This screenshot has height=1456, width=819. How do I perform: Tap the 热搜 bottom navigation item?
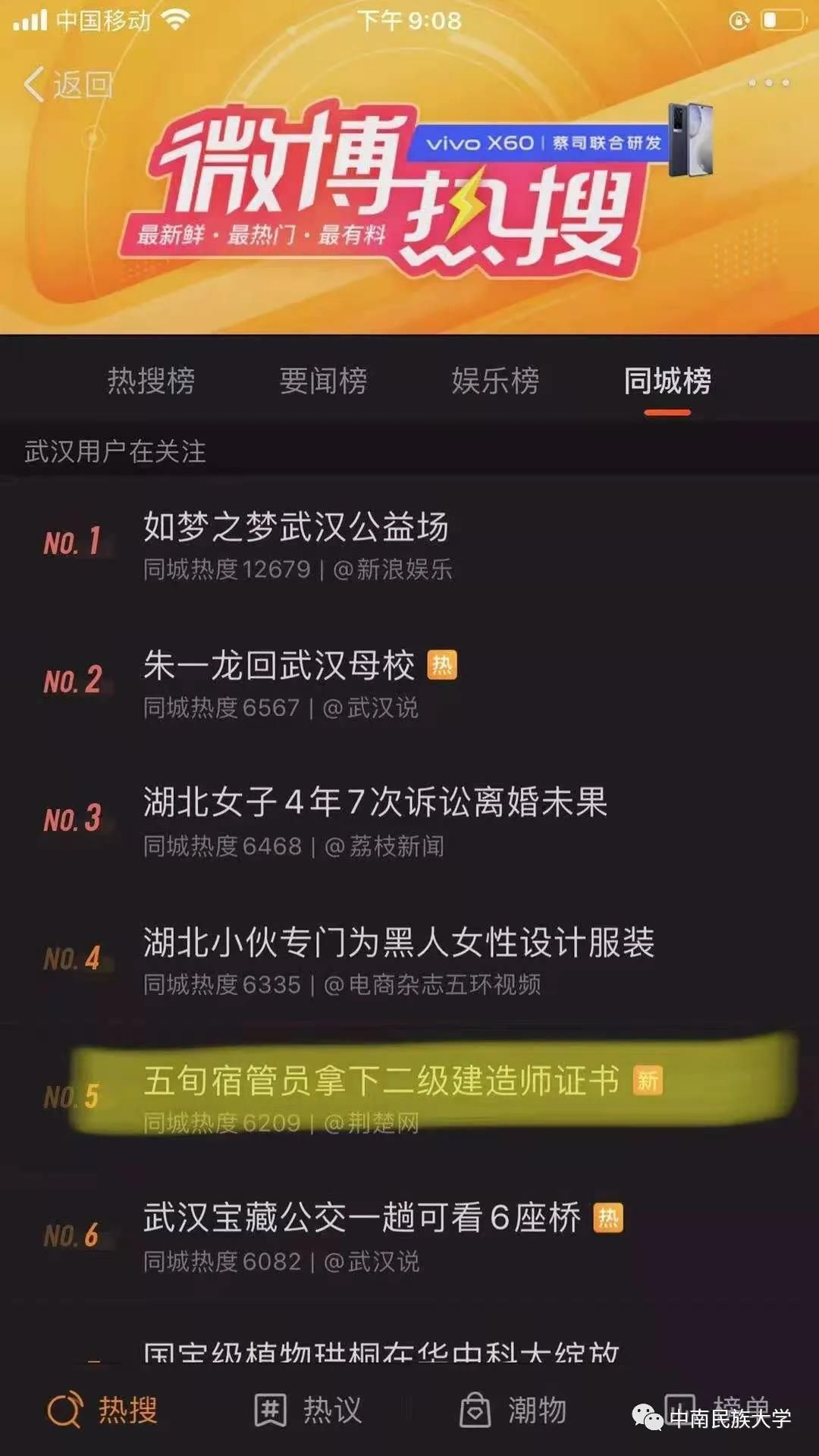pos(102,1410)
